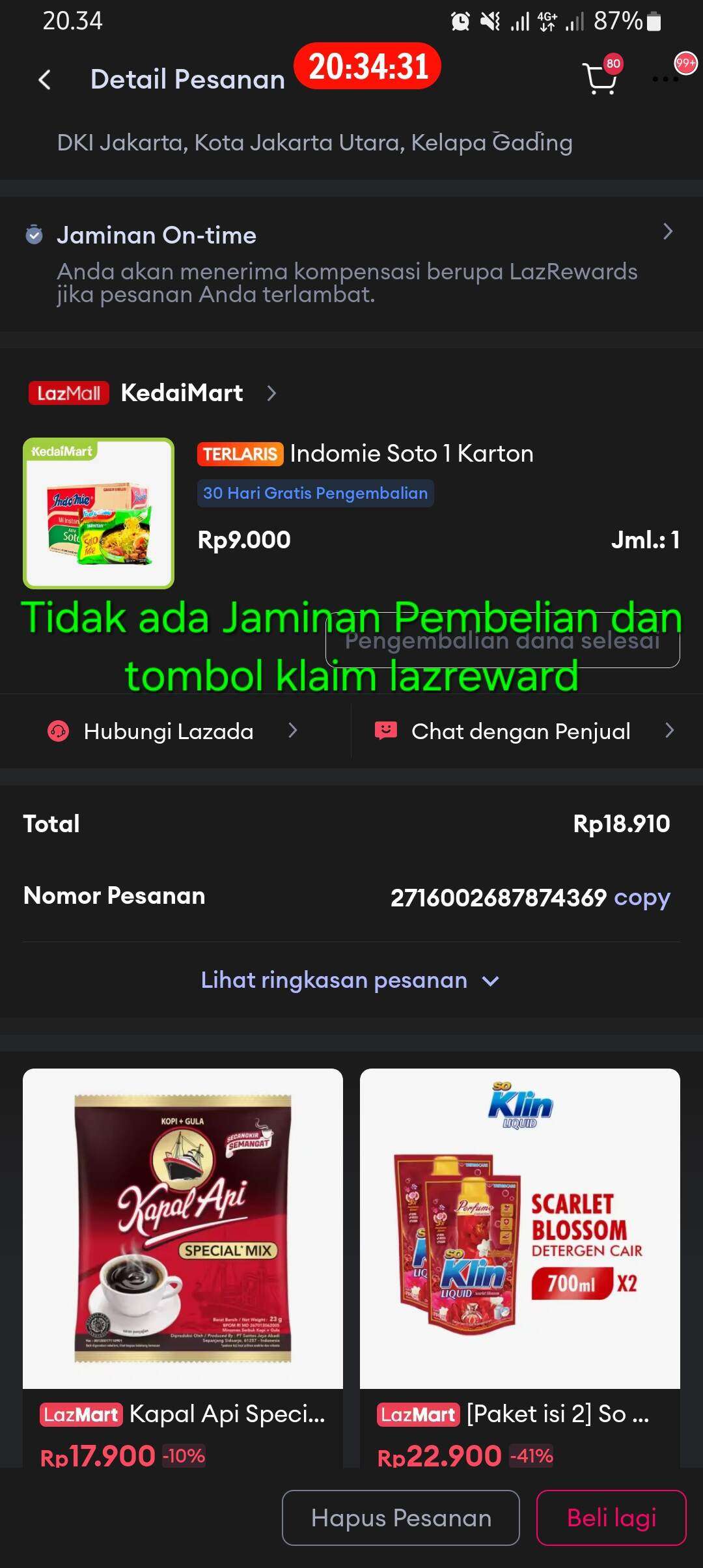Open the shopping cart
Image resolution: width=703 pixels, height=1568 pixels.
pos(600,78)
